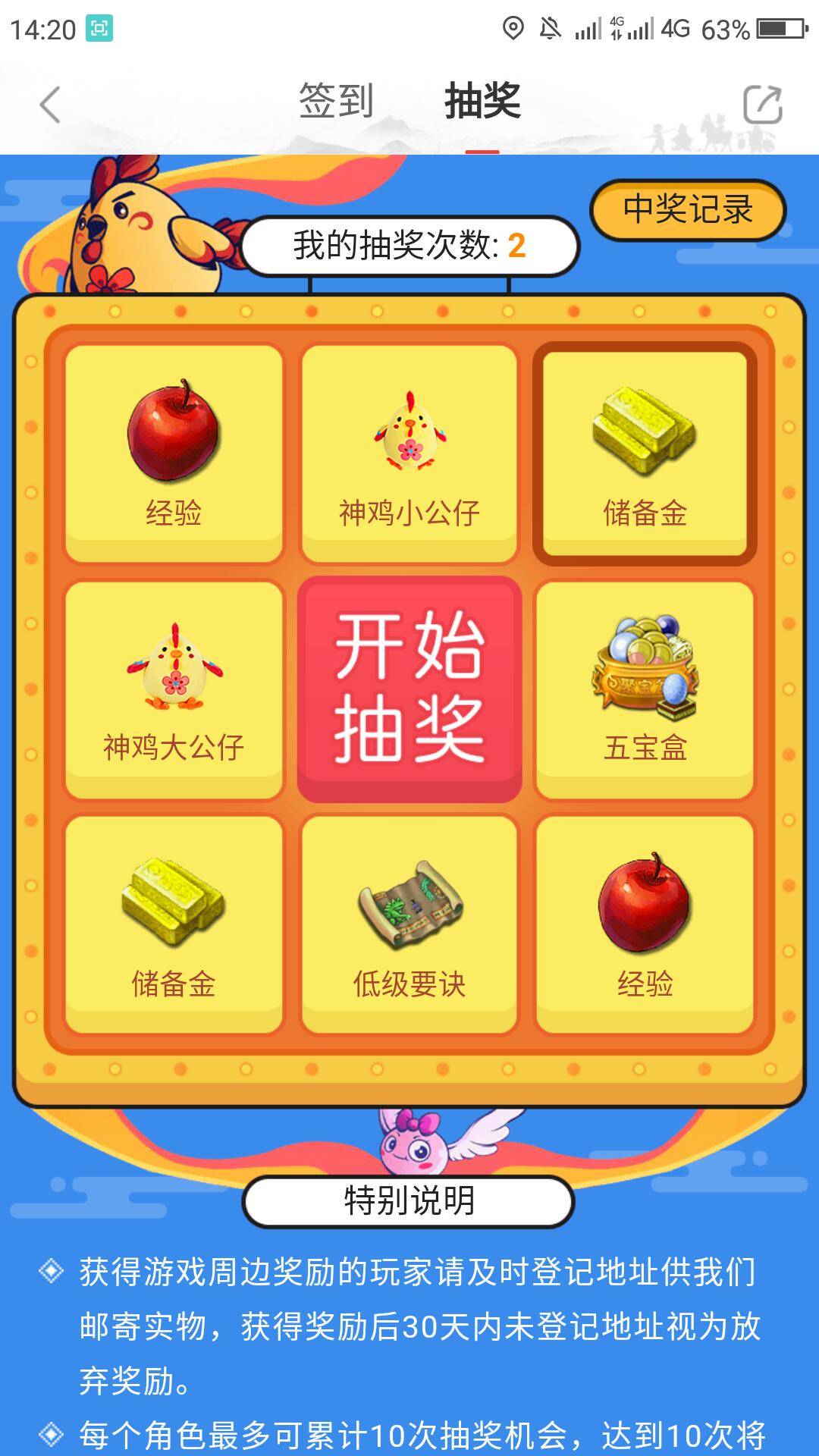Switch to the 签到 tab

click(x=336, y=101)
